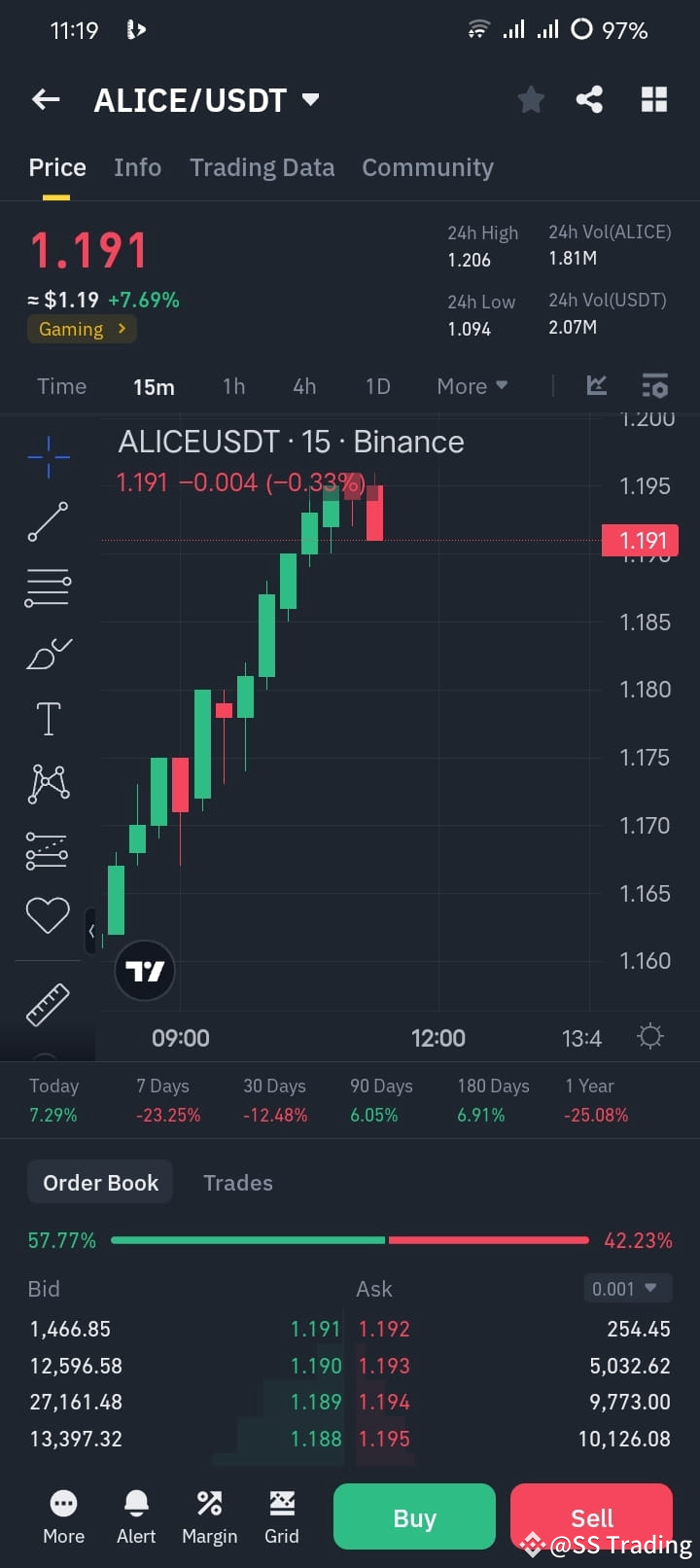Screen dimensions: 700x1568
Task: Select the 15m timeframe option
Action: [x=154, y=385]
